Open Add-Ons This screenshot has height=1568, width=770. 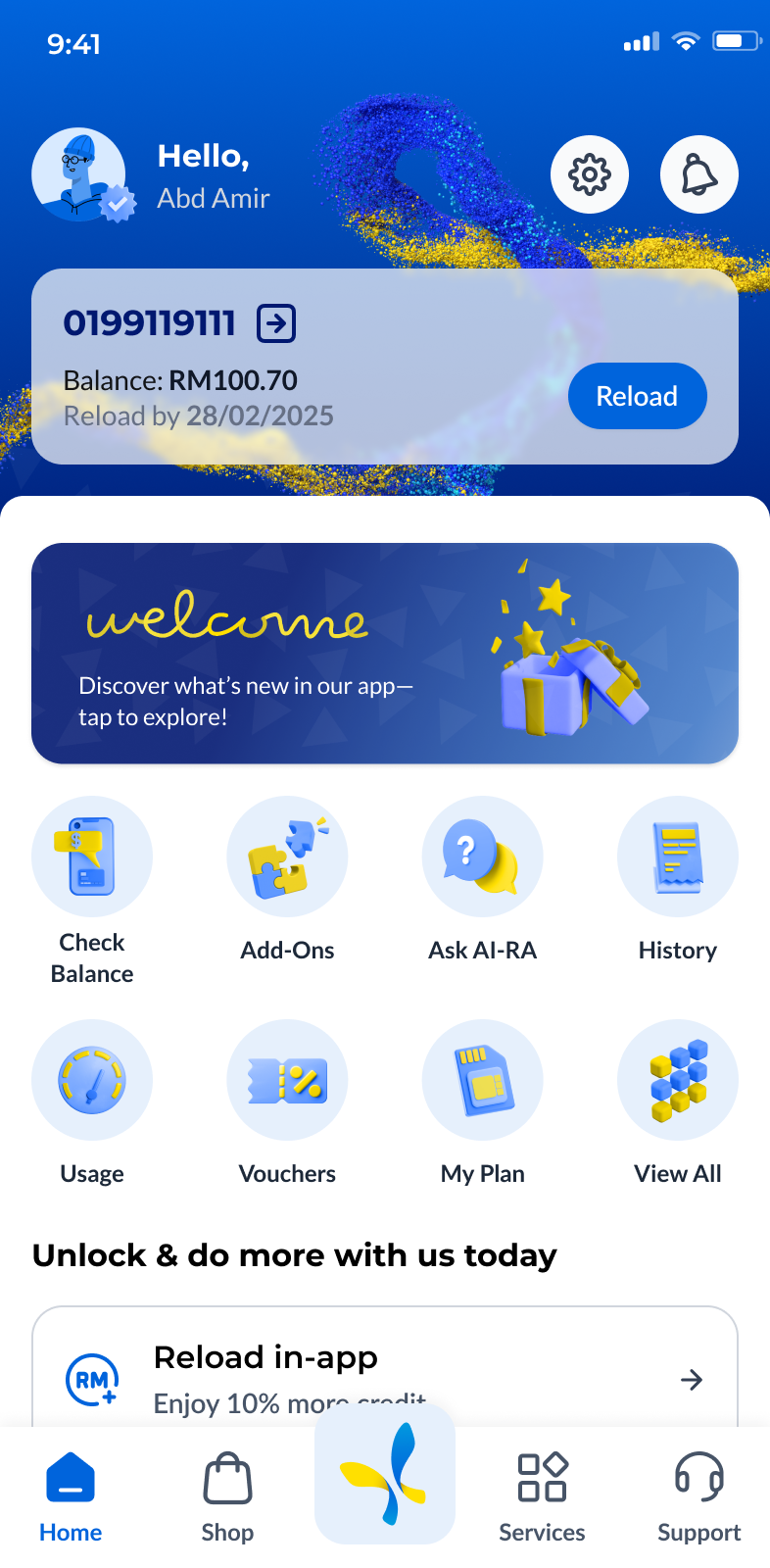click(x=287, y=857)
